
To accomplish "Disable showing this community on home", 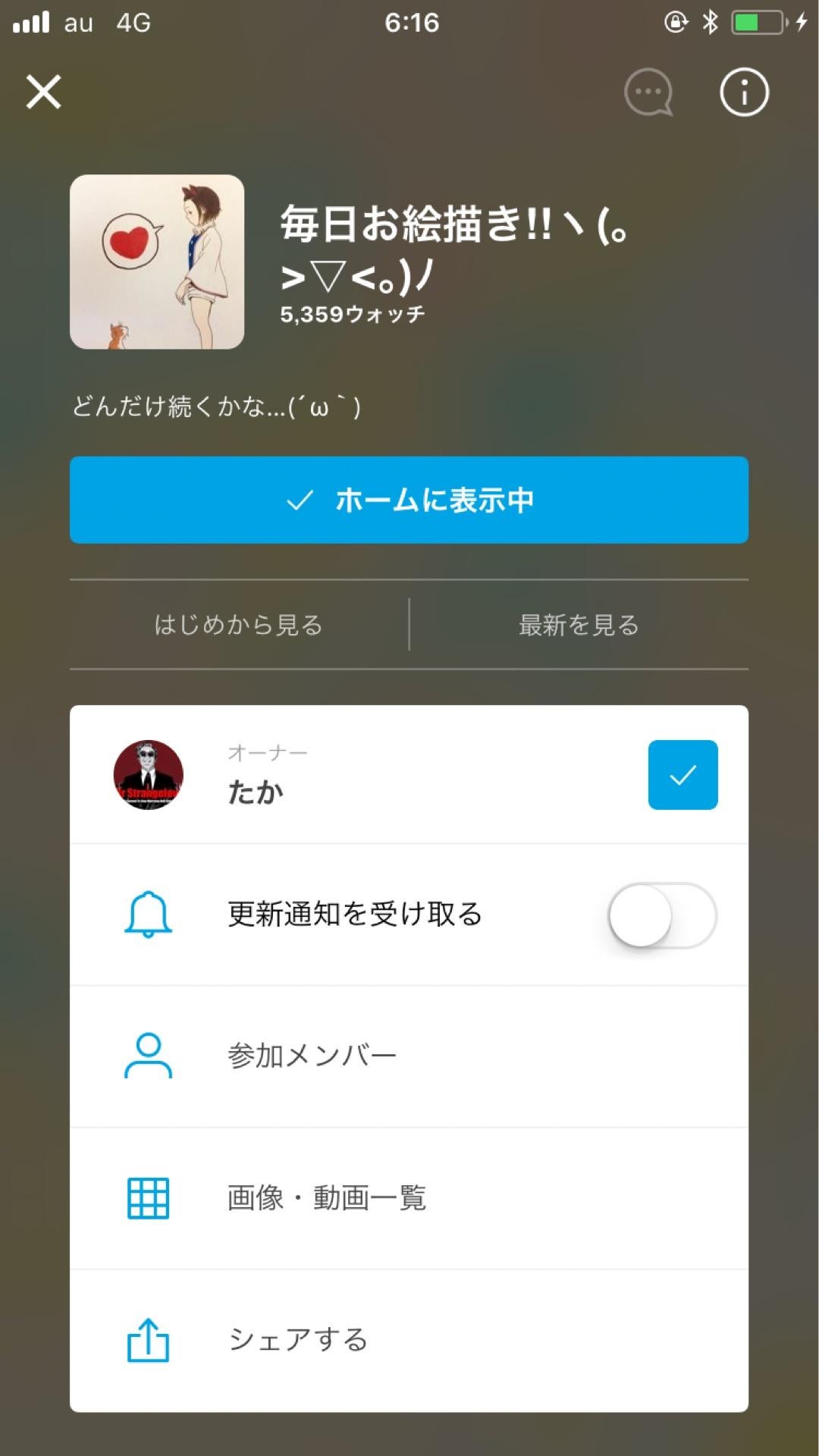I will pyautogui.click(x=409, y=500).
